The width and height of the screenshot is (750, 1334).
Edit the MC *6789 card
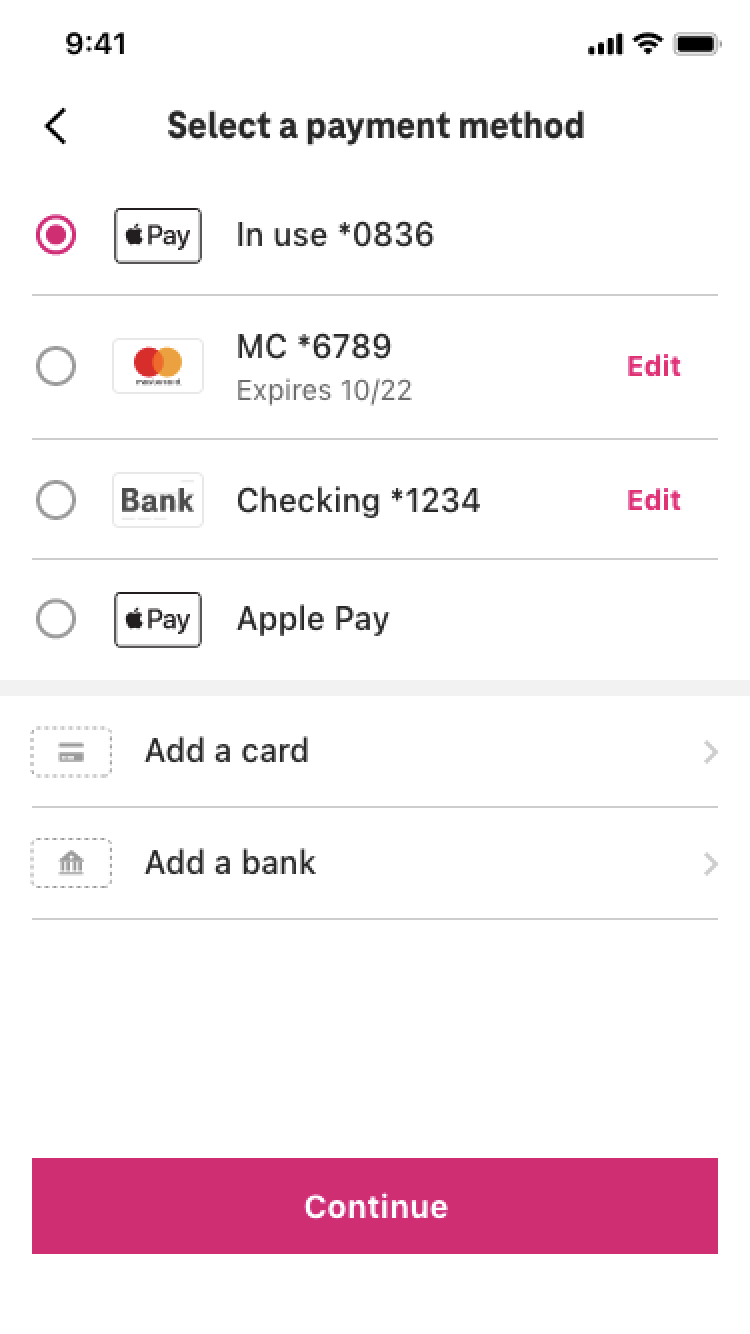click(x=654, y=366)
